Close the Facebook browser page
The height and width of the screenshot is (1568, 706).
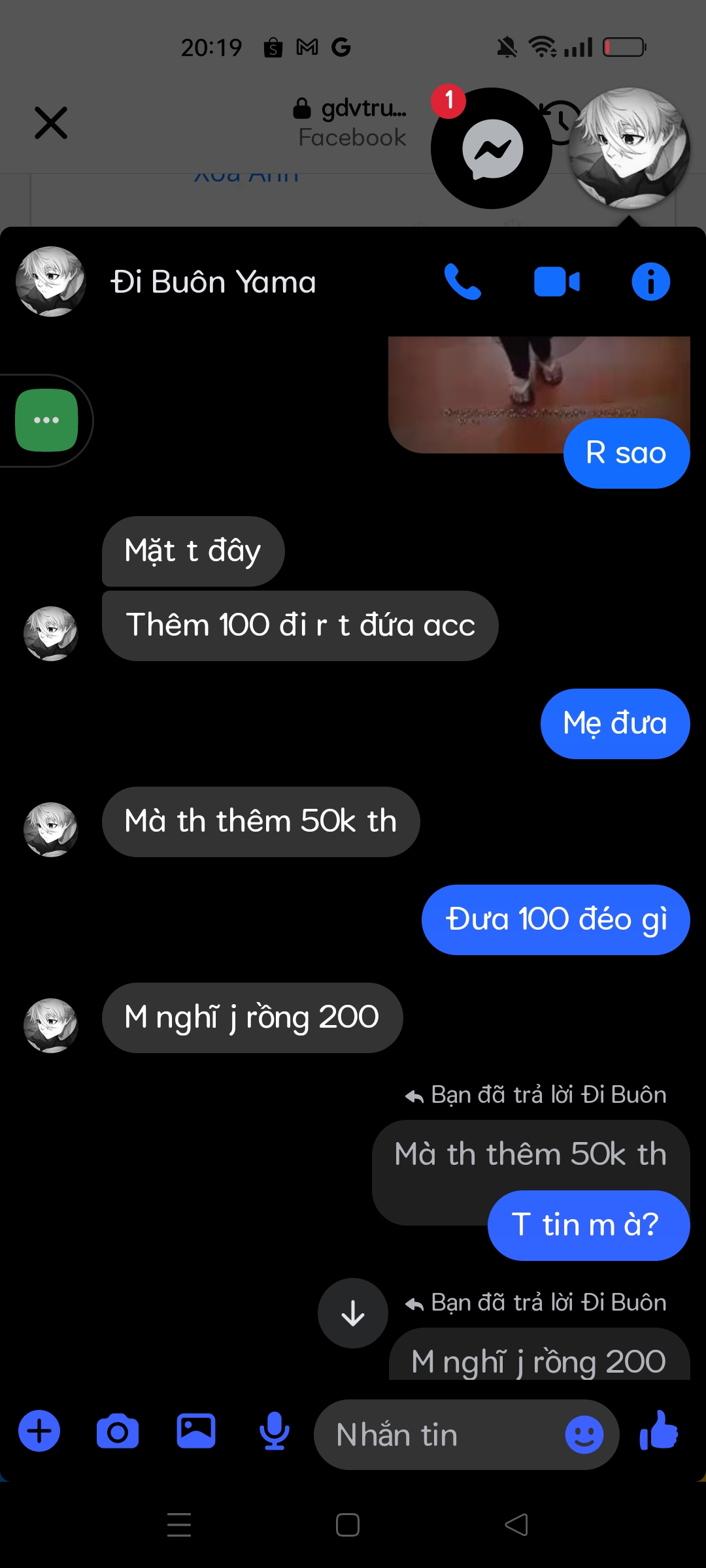pos(51,123)
